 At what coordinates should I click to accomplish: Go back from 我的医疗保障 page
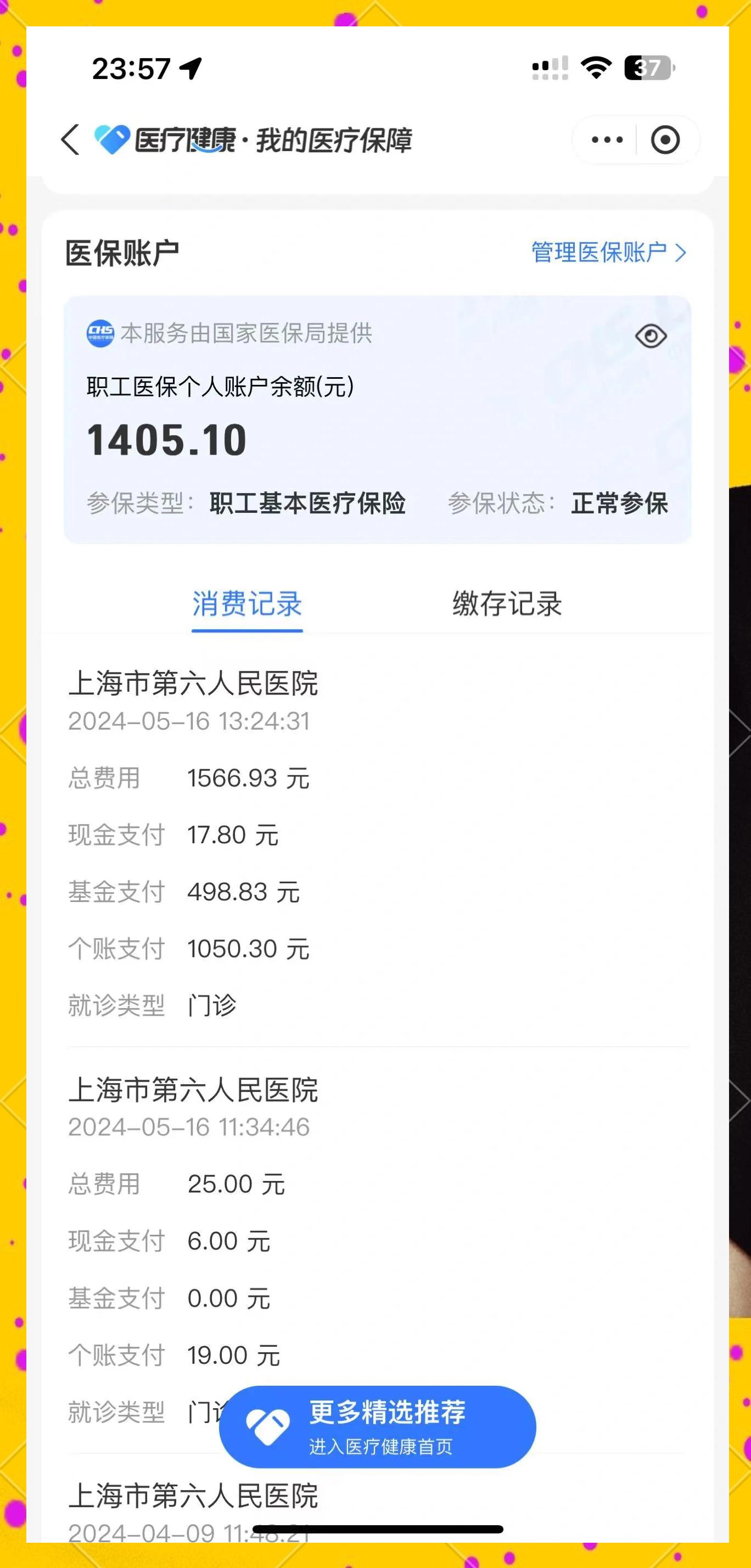71,140
